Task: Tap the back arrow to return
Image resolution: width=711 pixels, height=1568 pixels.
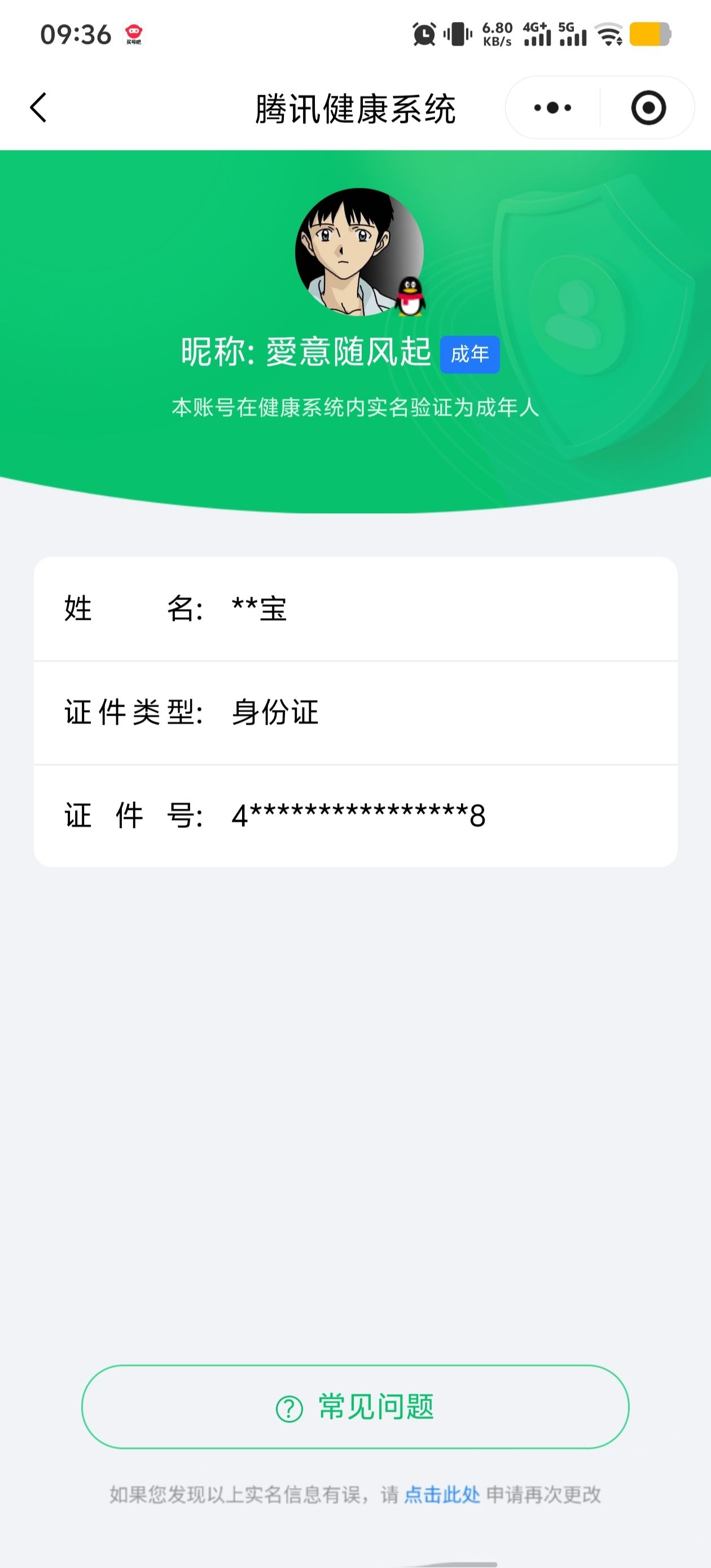Action: [x=38, y=107]
